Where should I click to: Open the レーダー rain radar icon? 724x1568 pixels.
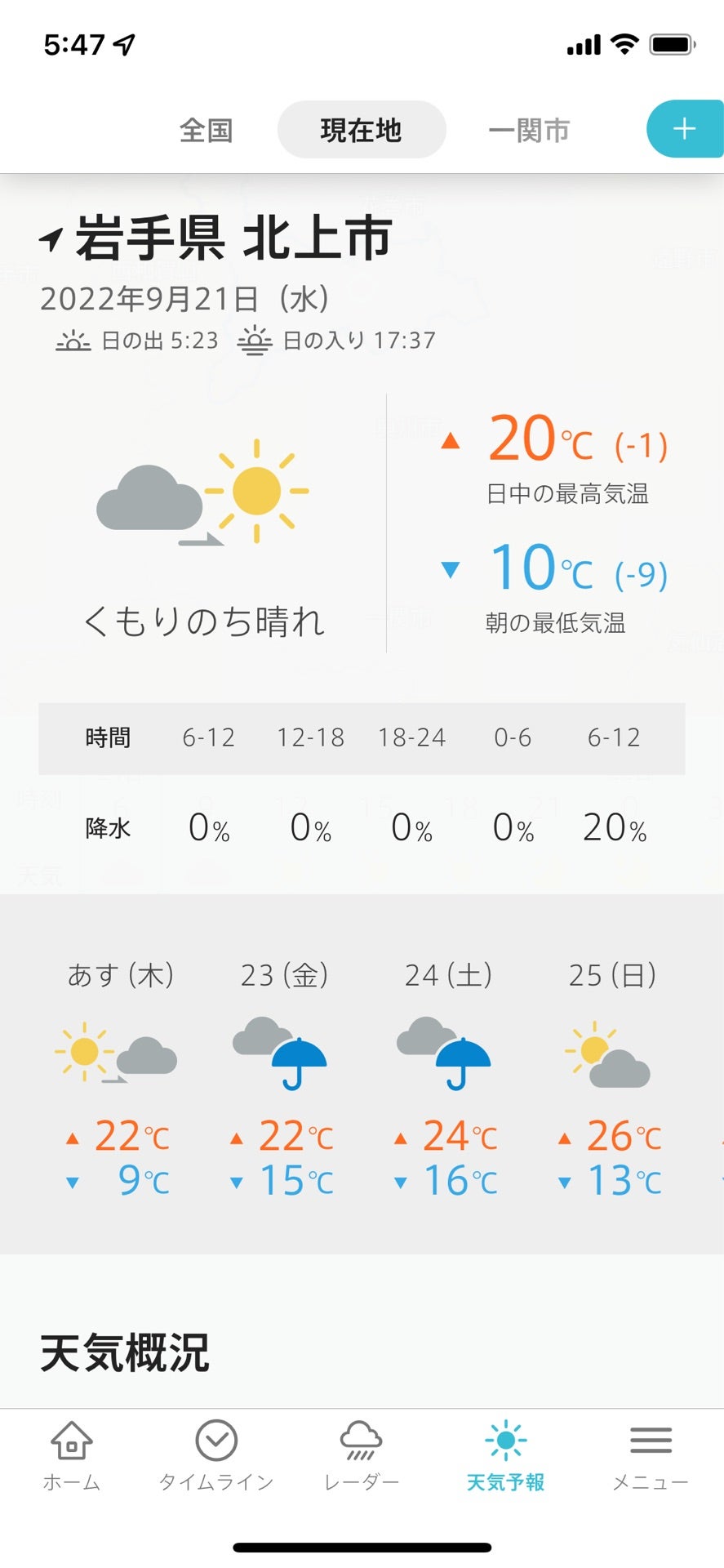click(360, 1444)
